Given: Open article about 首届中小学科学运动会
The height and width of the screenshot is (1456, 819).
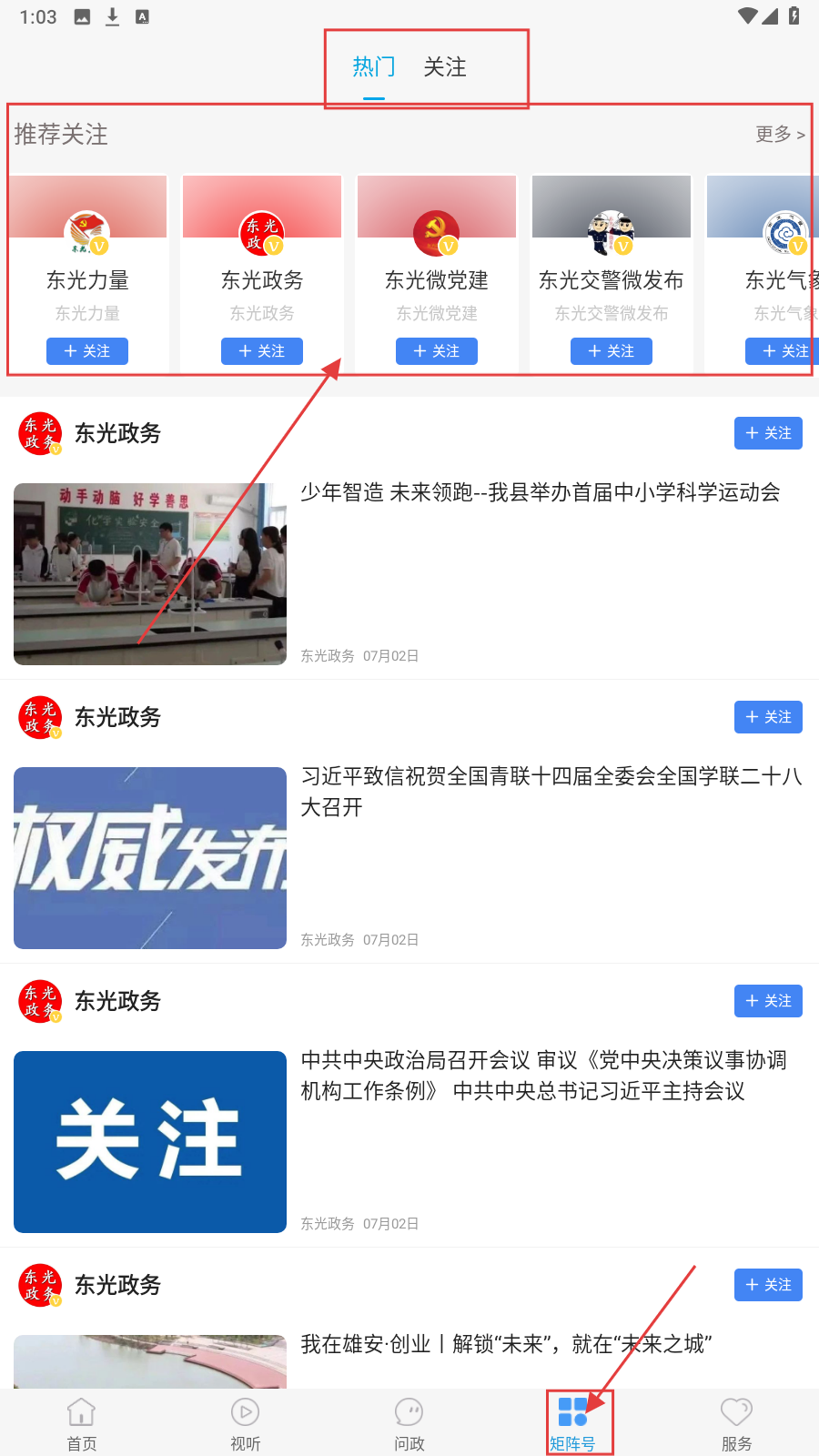Looking at the screenshot, I should pyautogui.click(x=541, y=493).
